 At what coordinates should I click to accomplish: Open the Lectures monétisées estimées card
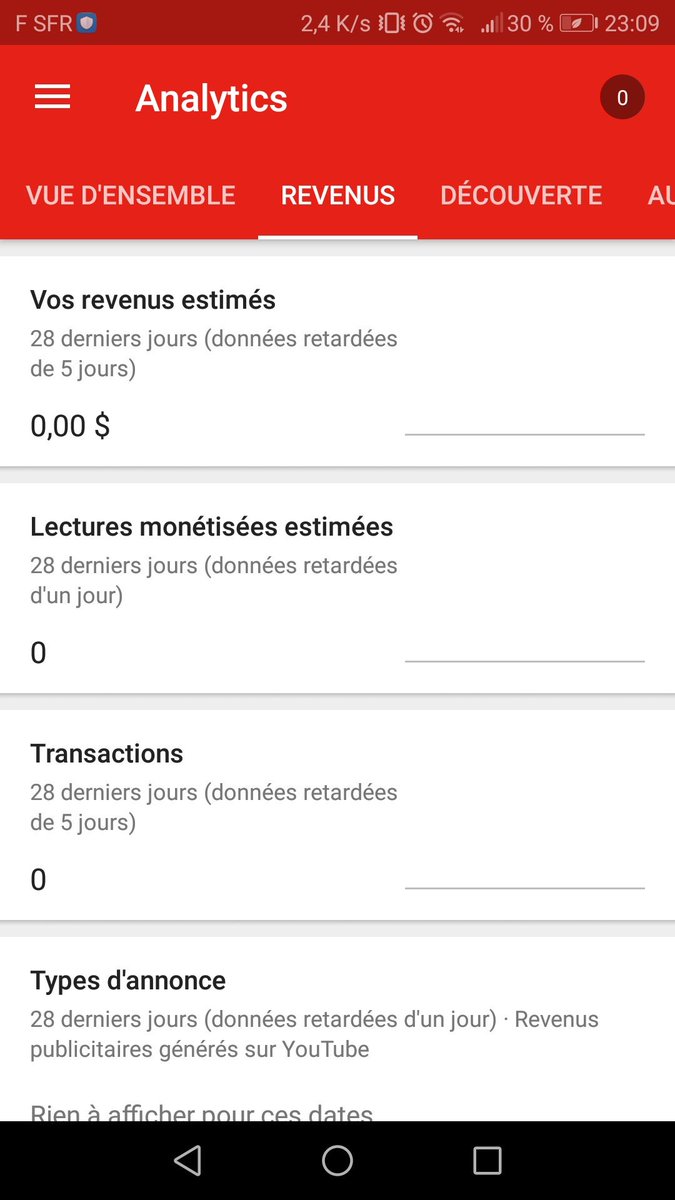pyautogui.click(x=337, y=589)
